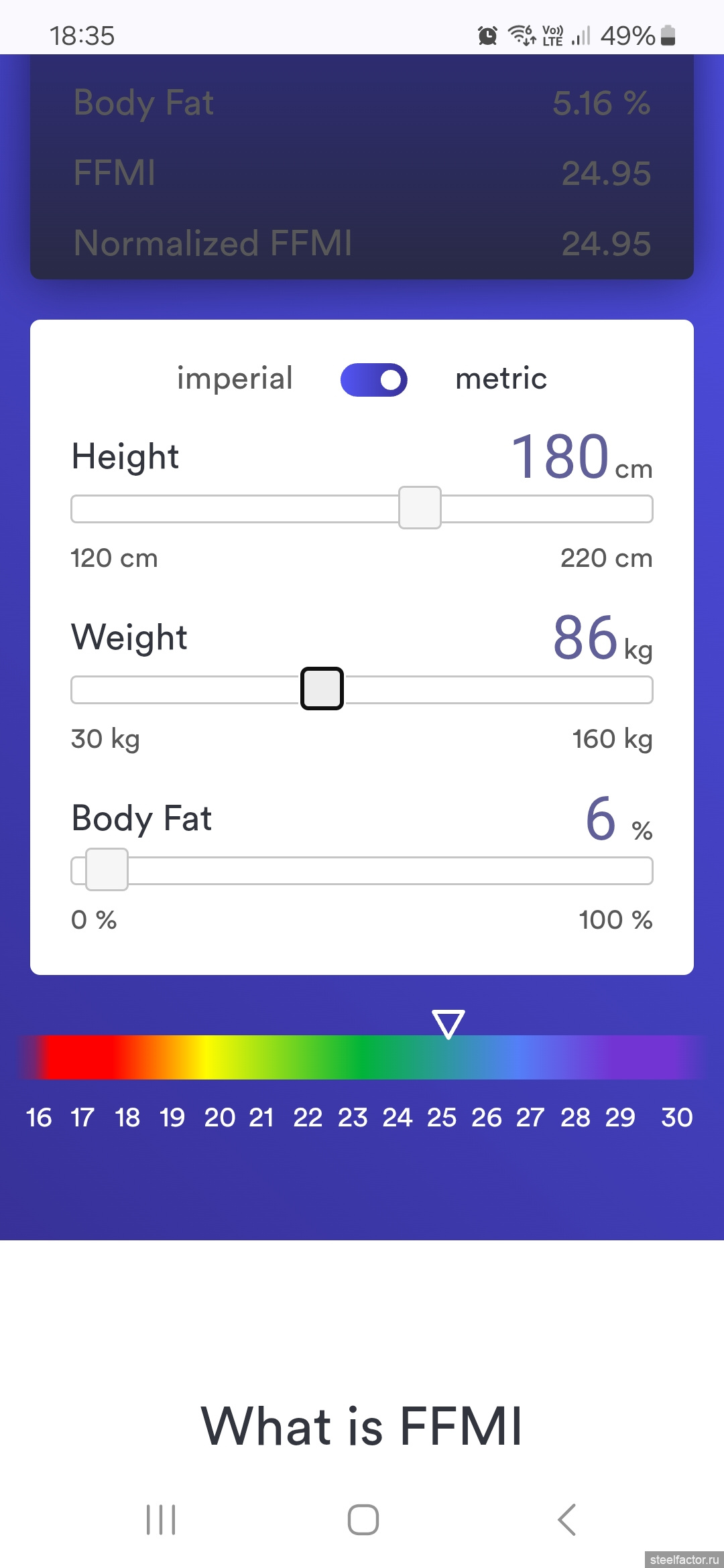Tap the Body Fat slider handle
Image resolution: width=724 pixels, height=1568 pixels.
click(107, 870)
